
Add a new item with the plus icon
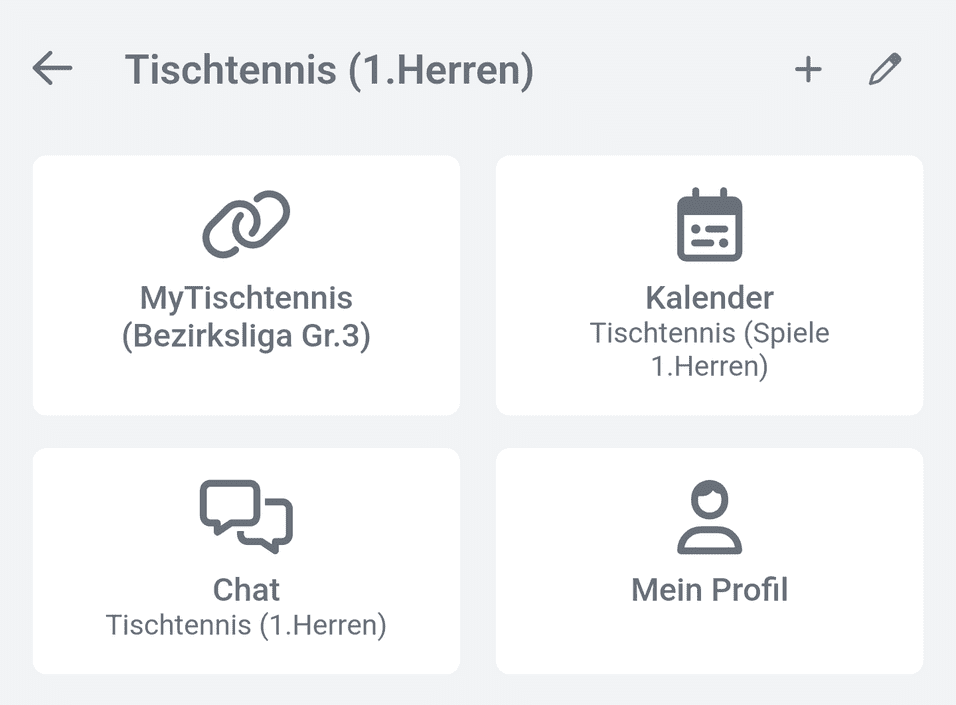point(807,70)
